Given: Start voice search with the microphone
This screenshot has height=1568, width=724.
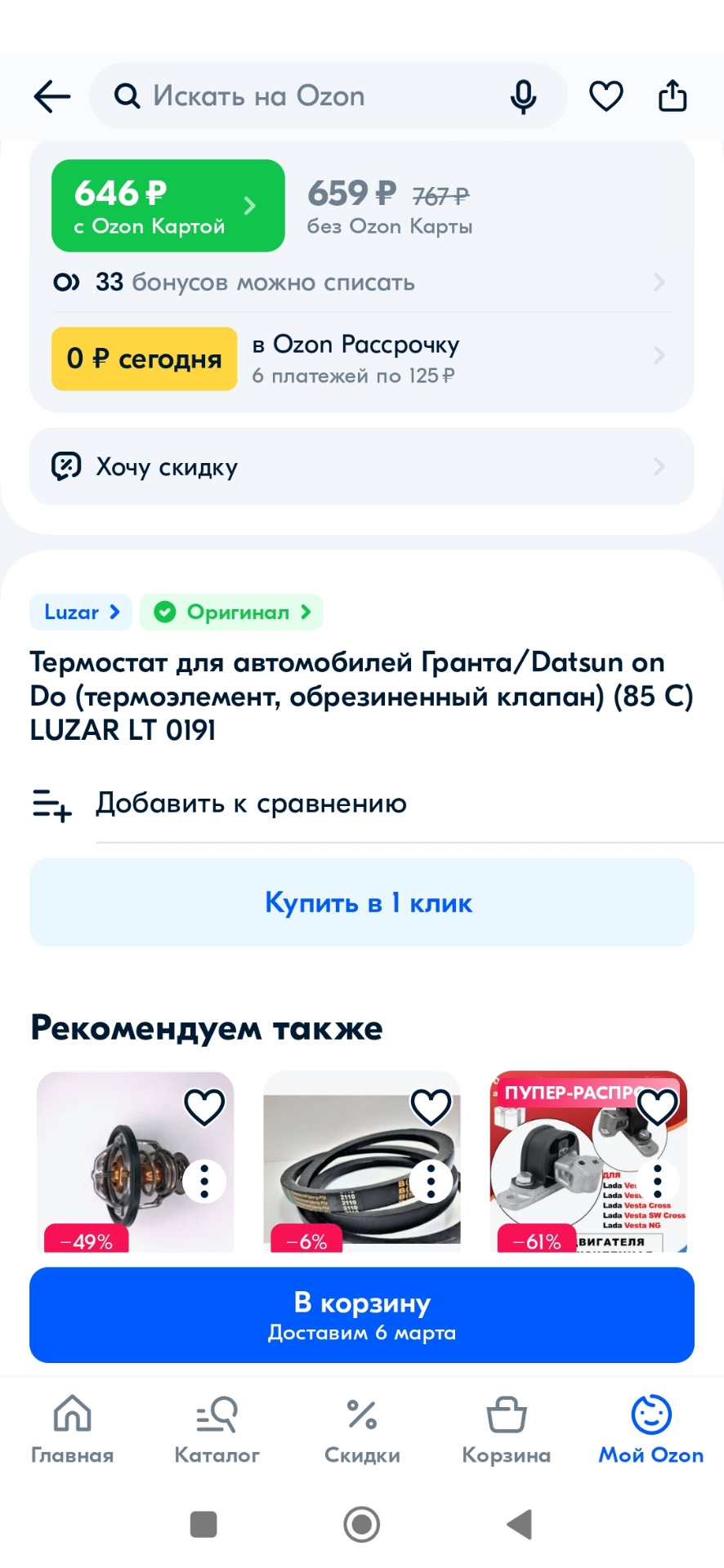Looking at the screenshot, I should click(523, 96).
